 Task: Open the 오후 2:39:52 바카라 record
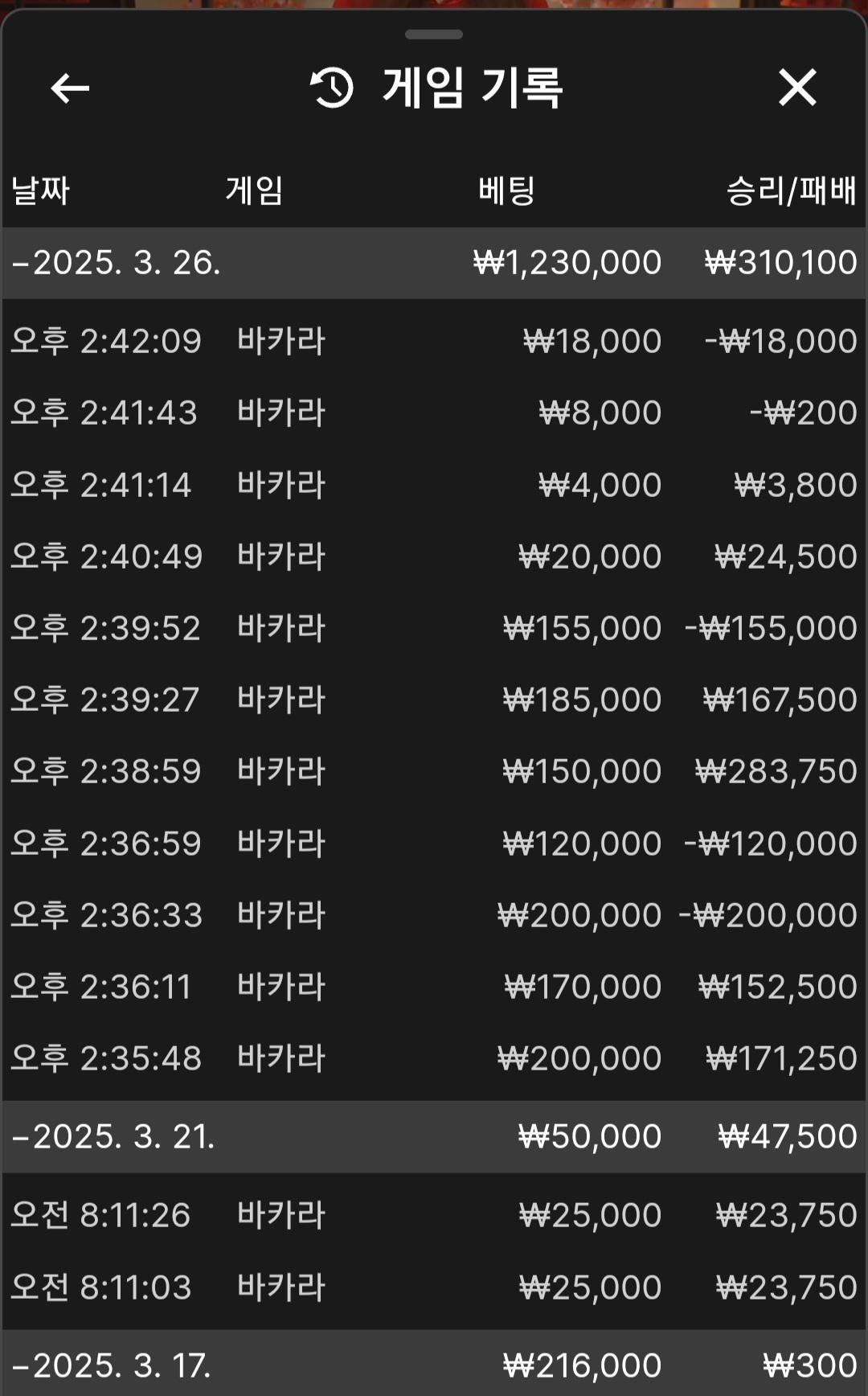(434, 628)
